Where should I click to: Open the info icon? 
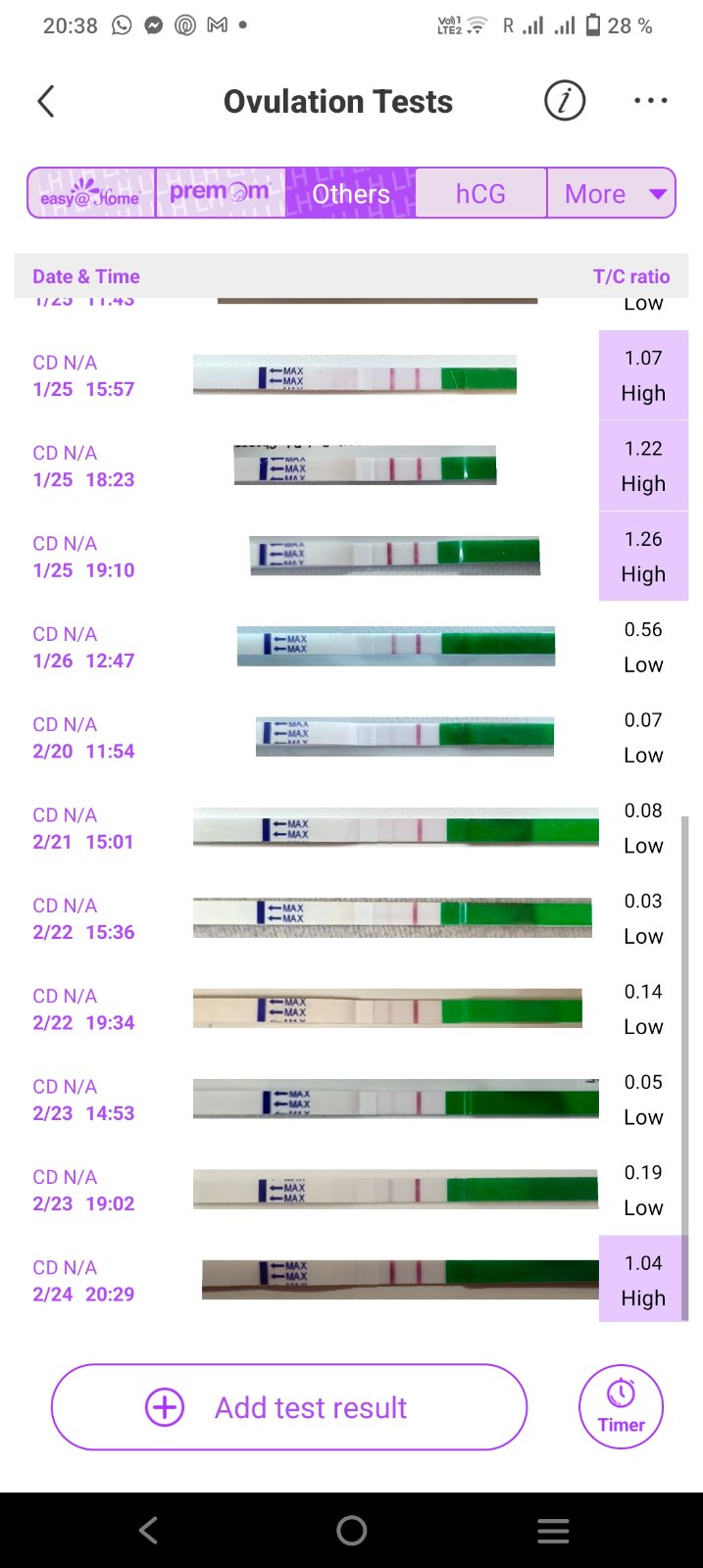point(565,101)
